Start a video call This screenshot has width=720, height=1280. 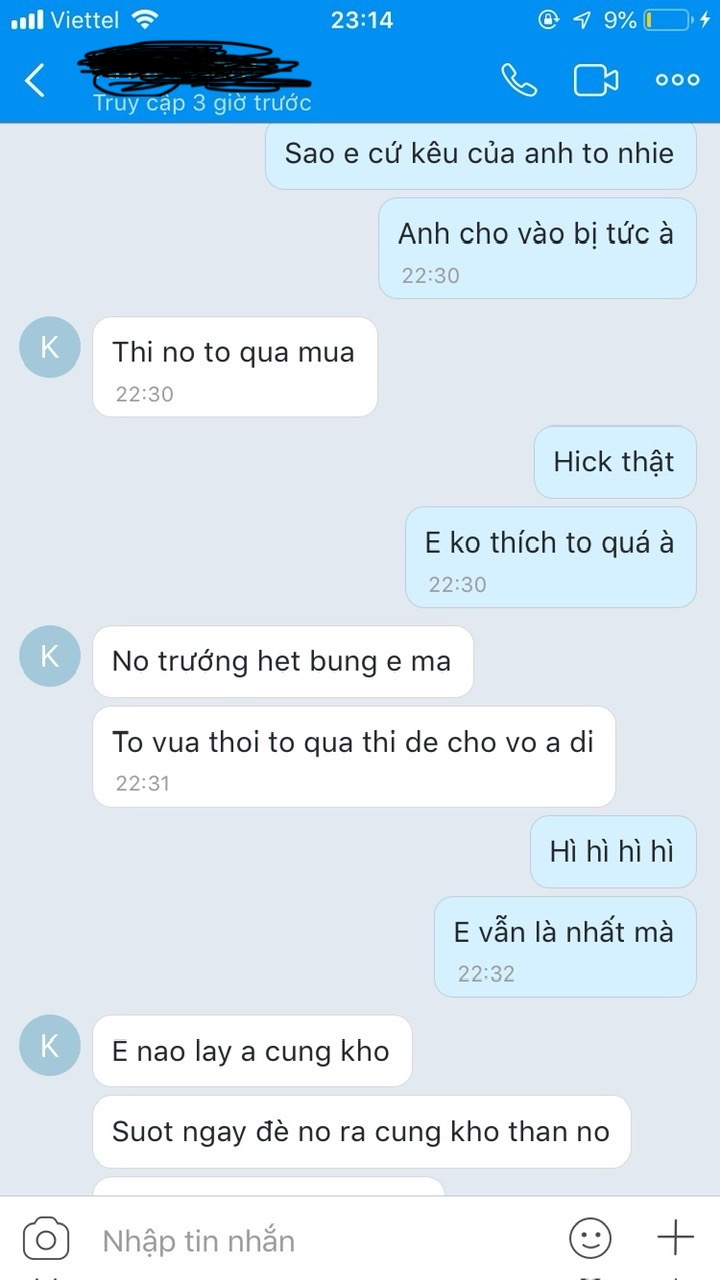pos(596,81)
